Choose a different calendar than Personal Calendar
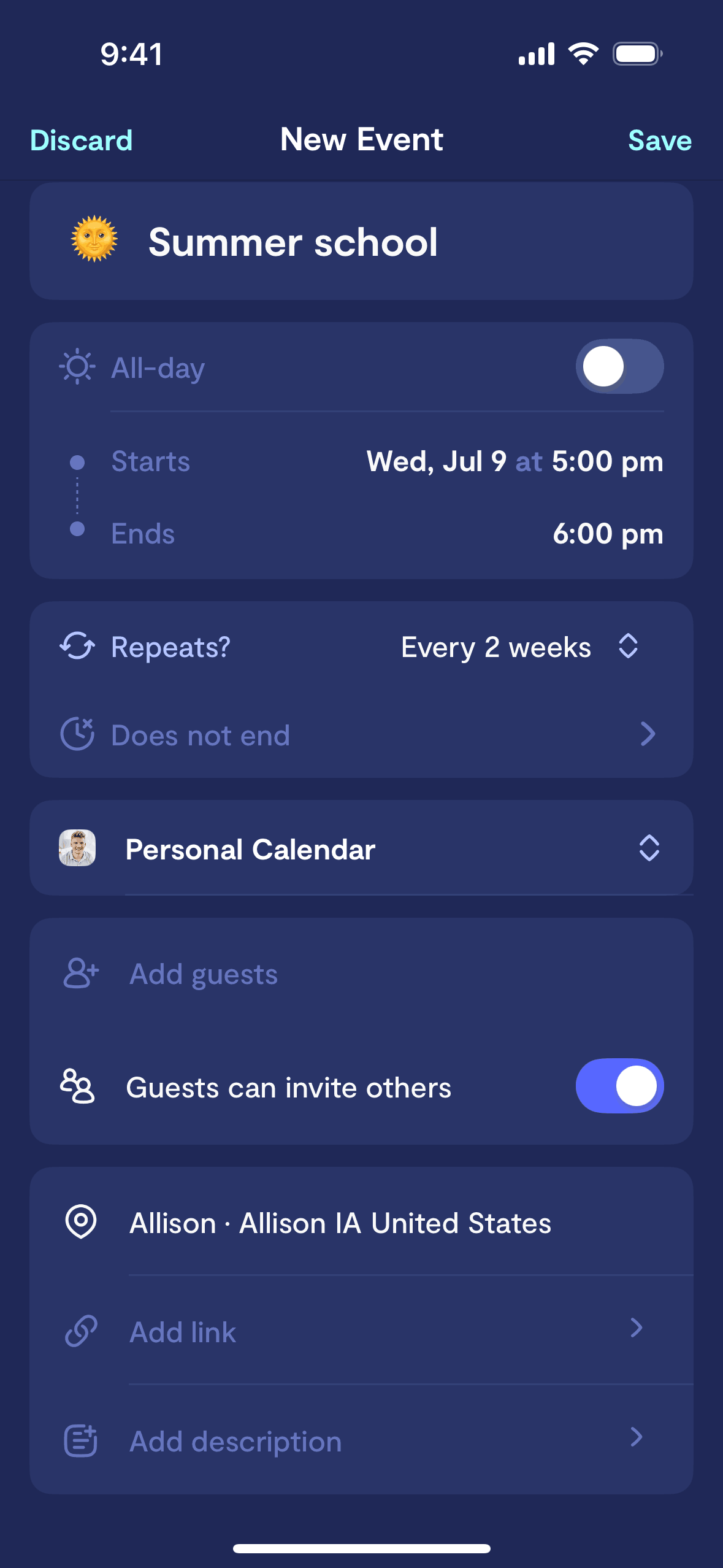The image size is (723, 1568). click(361, 849)
